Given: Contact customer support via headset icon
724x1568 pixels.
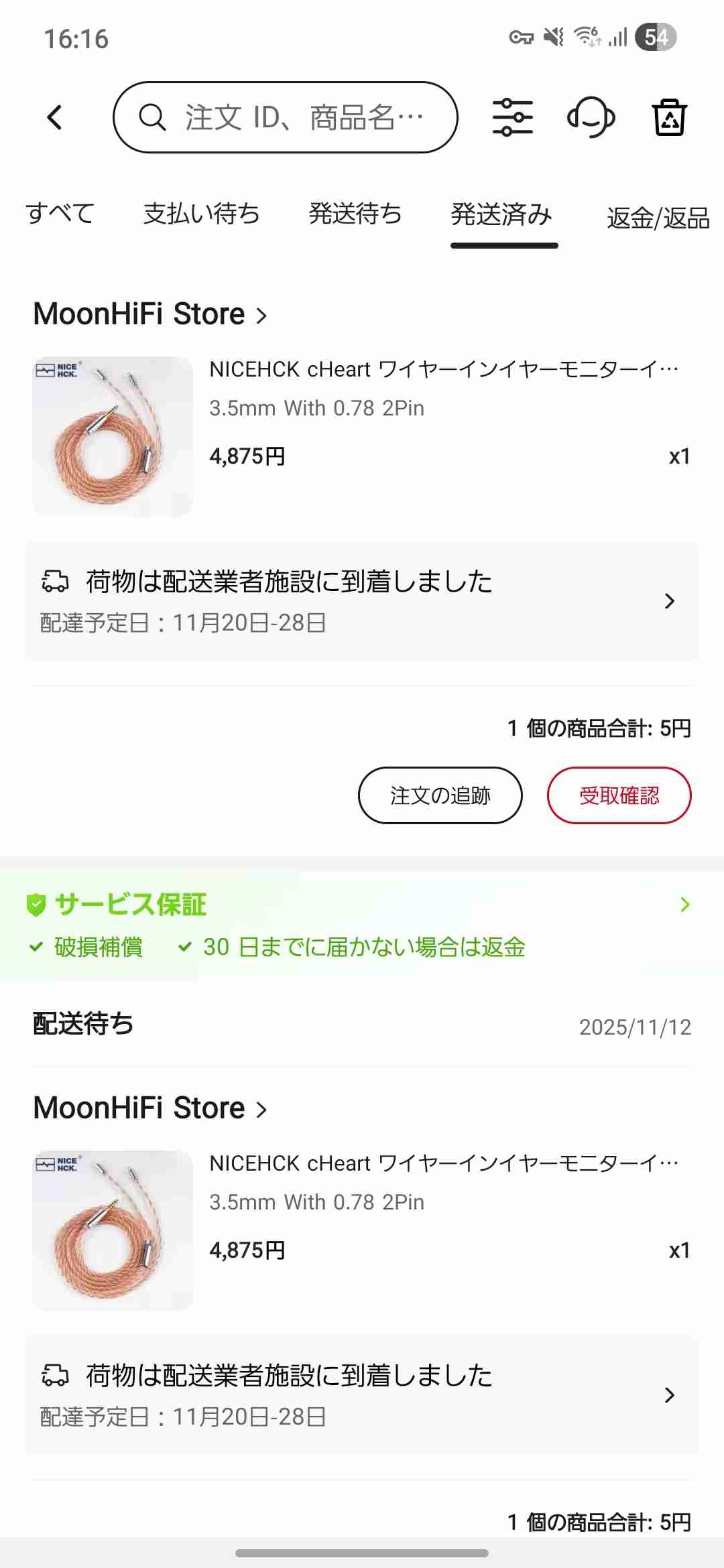Looking at the screenshot, I should 591,117.
